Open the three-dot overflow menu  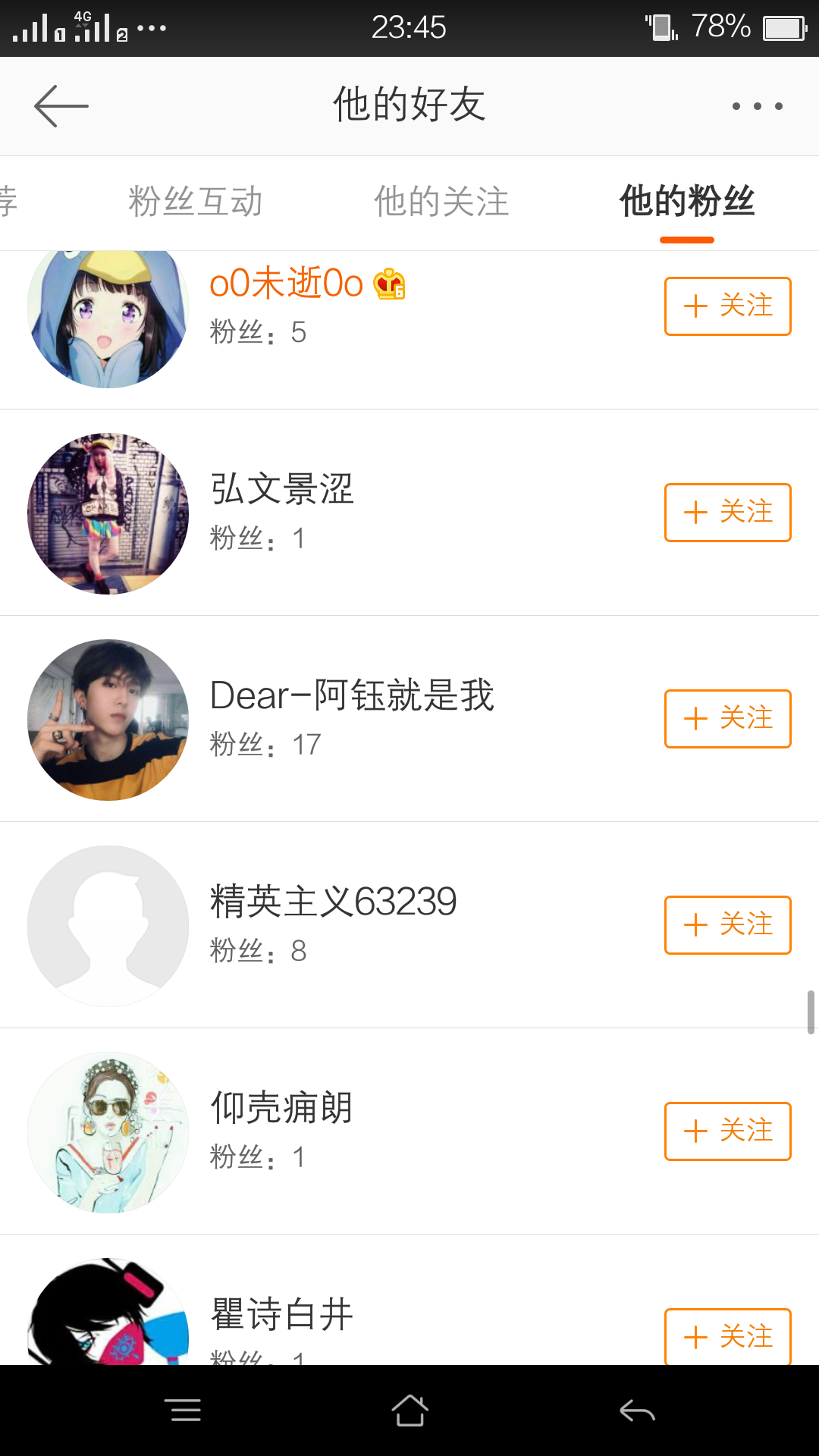pos(757,106)
